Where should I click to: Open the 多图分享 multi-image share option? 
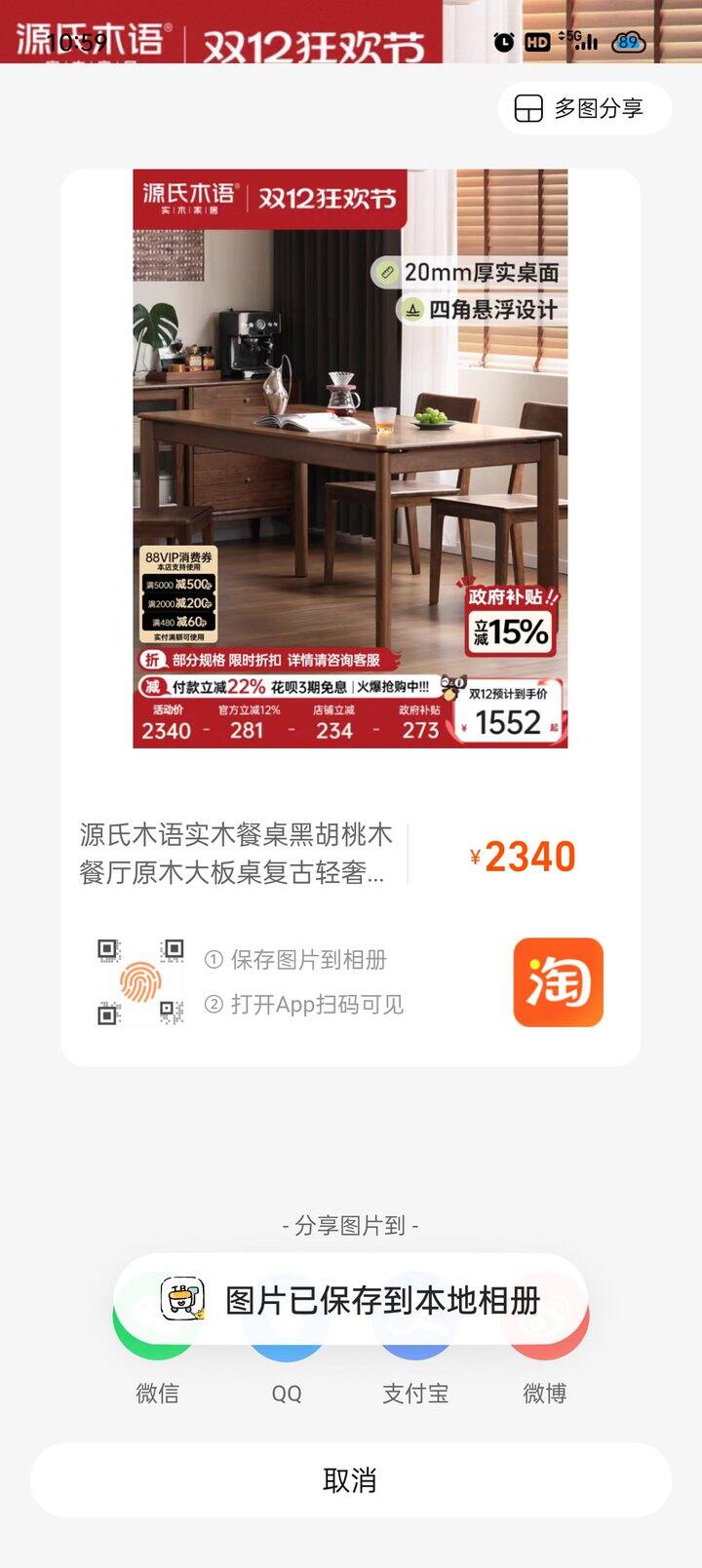click(x=584, y=108)
